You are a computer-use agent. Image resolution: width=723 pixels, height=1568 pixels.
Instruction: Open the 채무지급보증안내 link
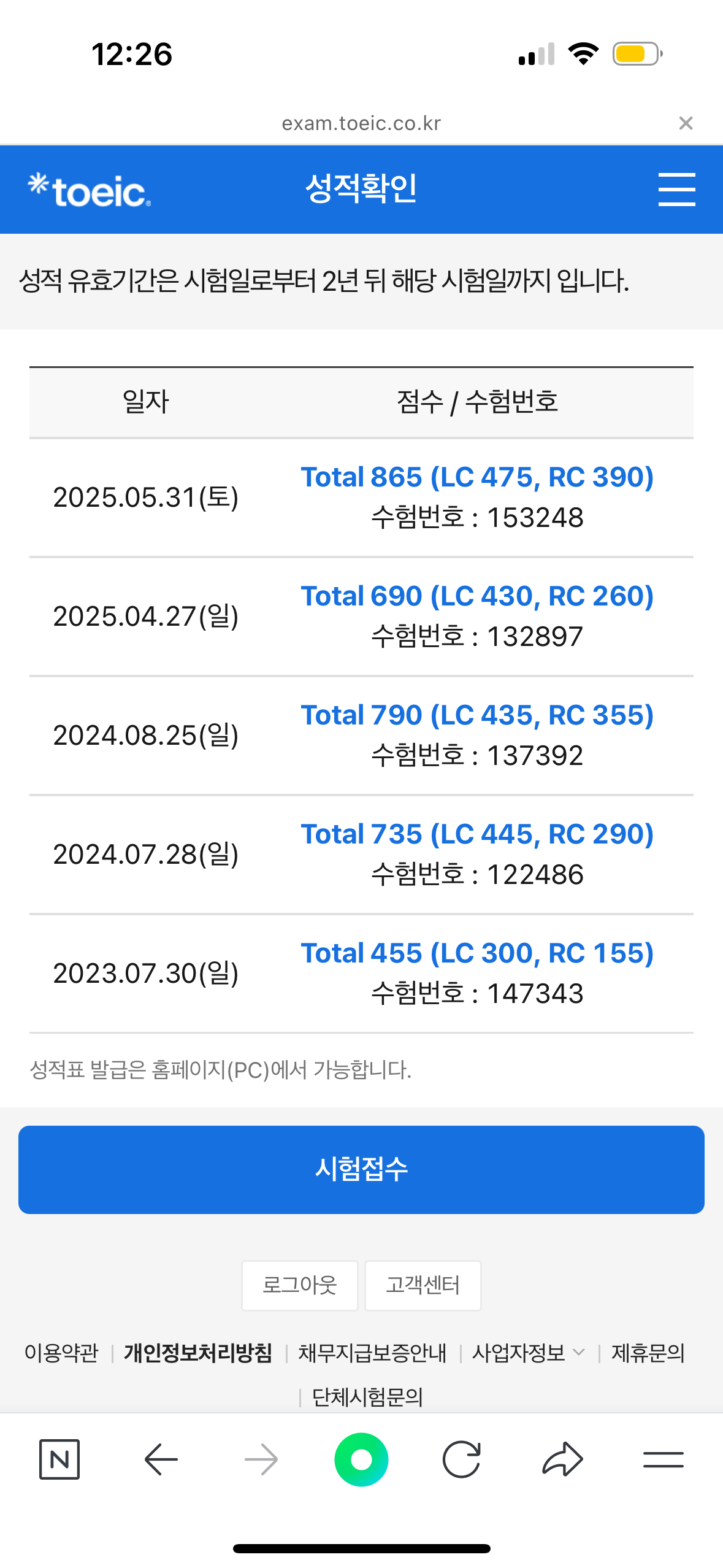[x=372, y=1353]
